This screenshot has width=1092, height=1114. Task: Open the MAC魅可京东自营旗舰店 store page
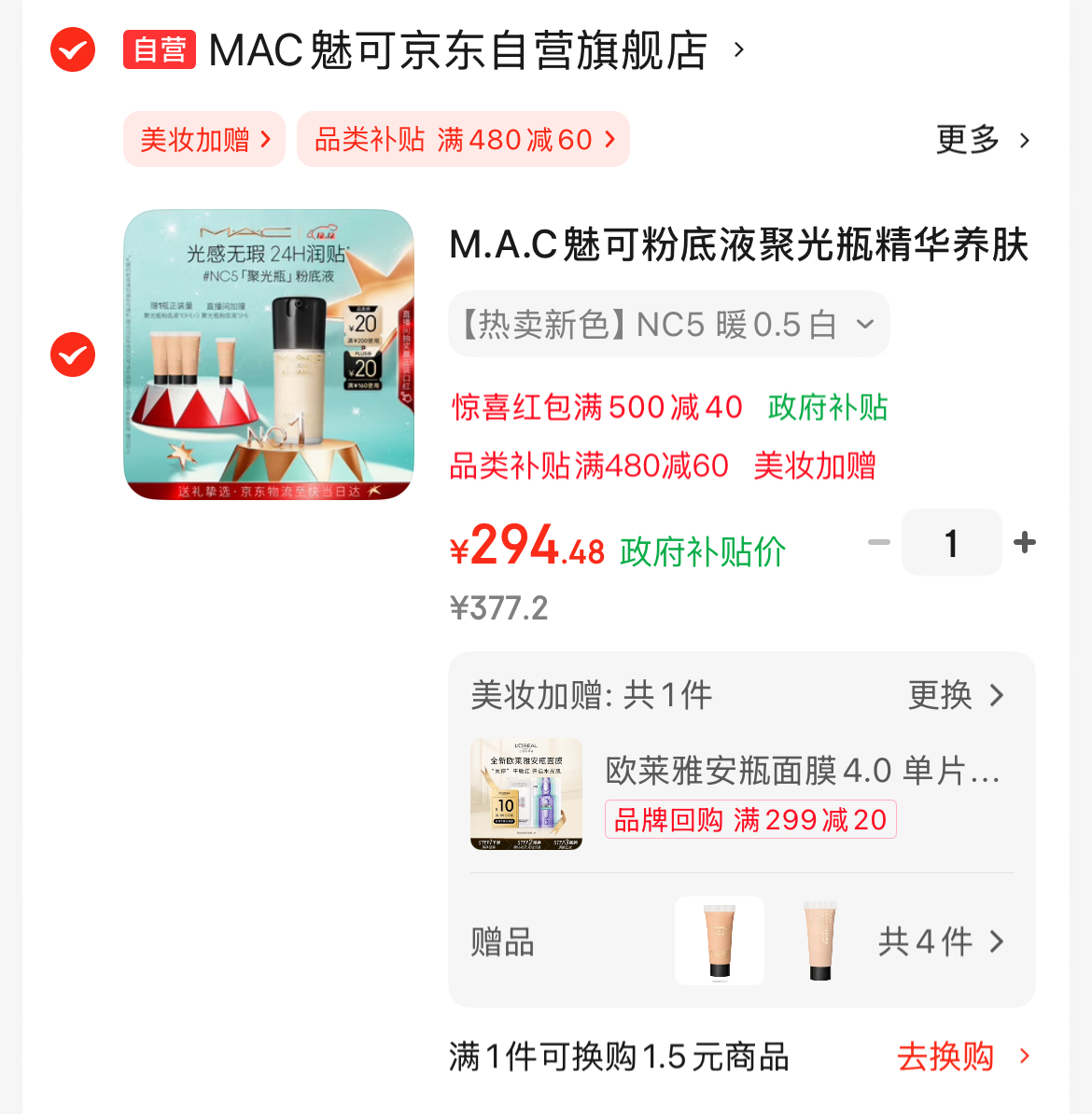point(457,50)
